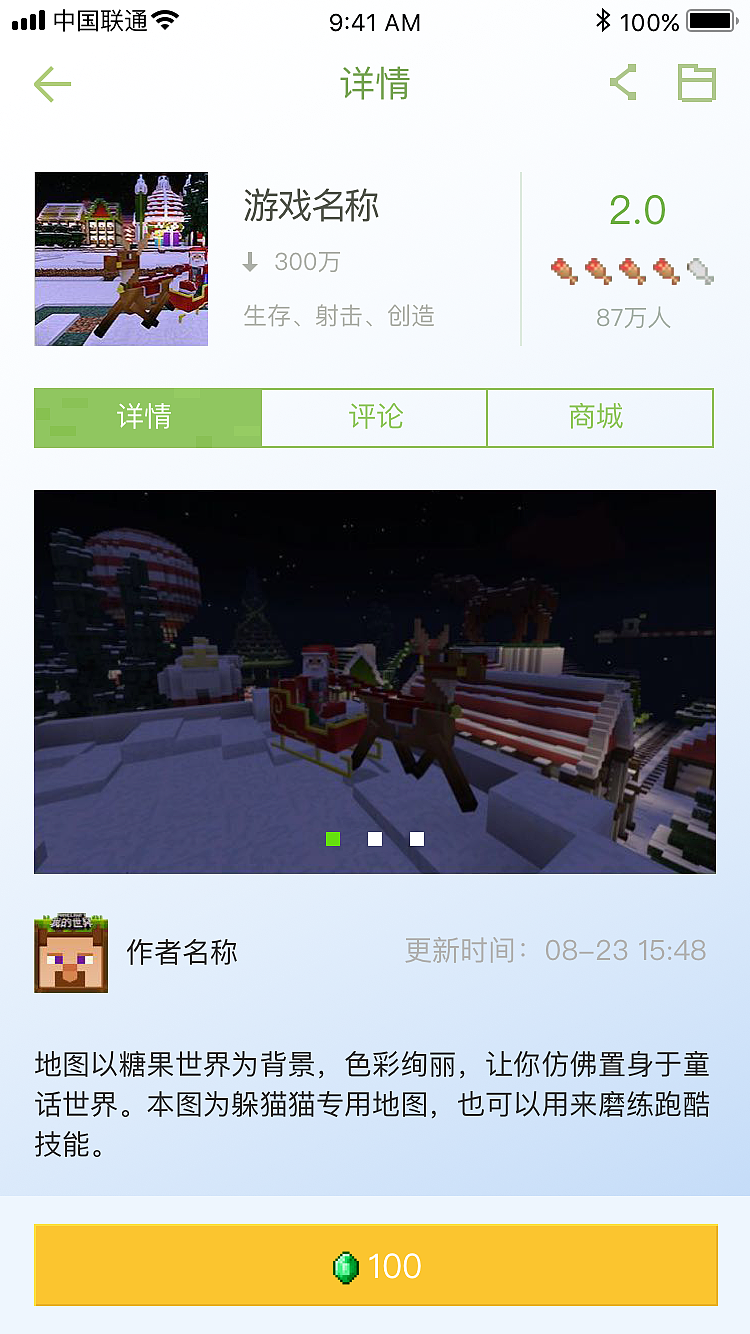Share this game map
The height and width of the screenshot is (1334, 750).
(624, 83)
